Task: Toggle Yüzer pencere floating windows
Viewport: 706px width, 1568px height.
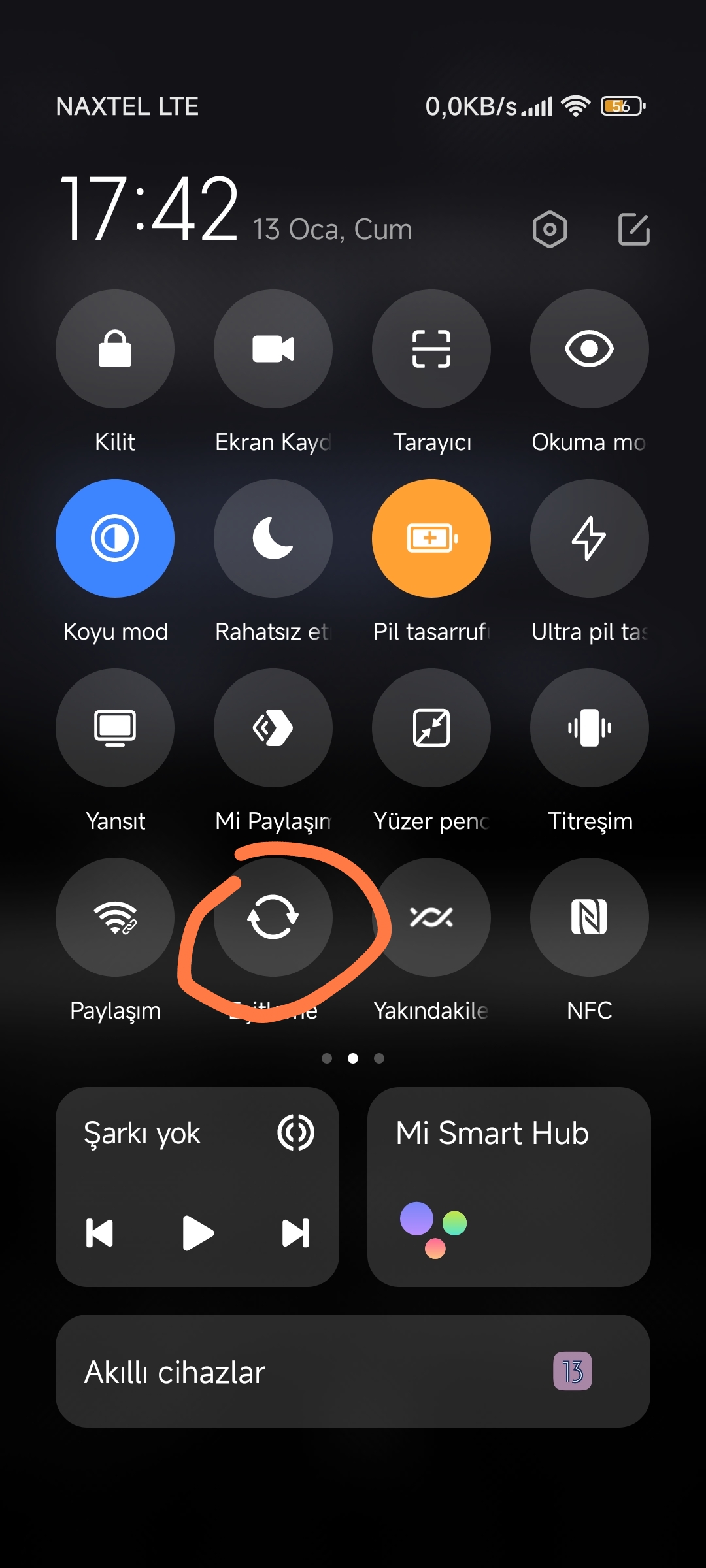Action: pyautogui.click(x=431, y=728)
